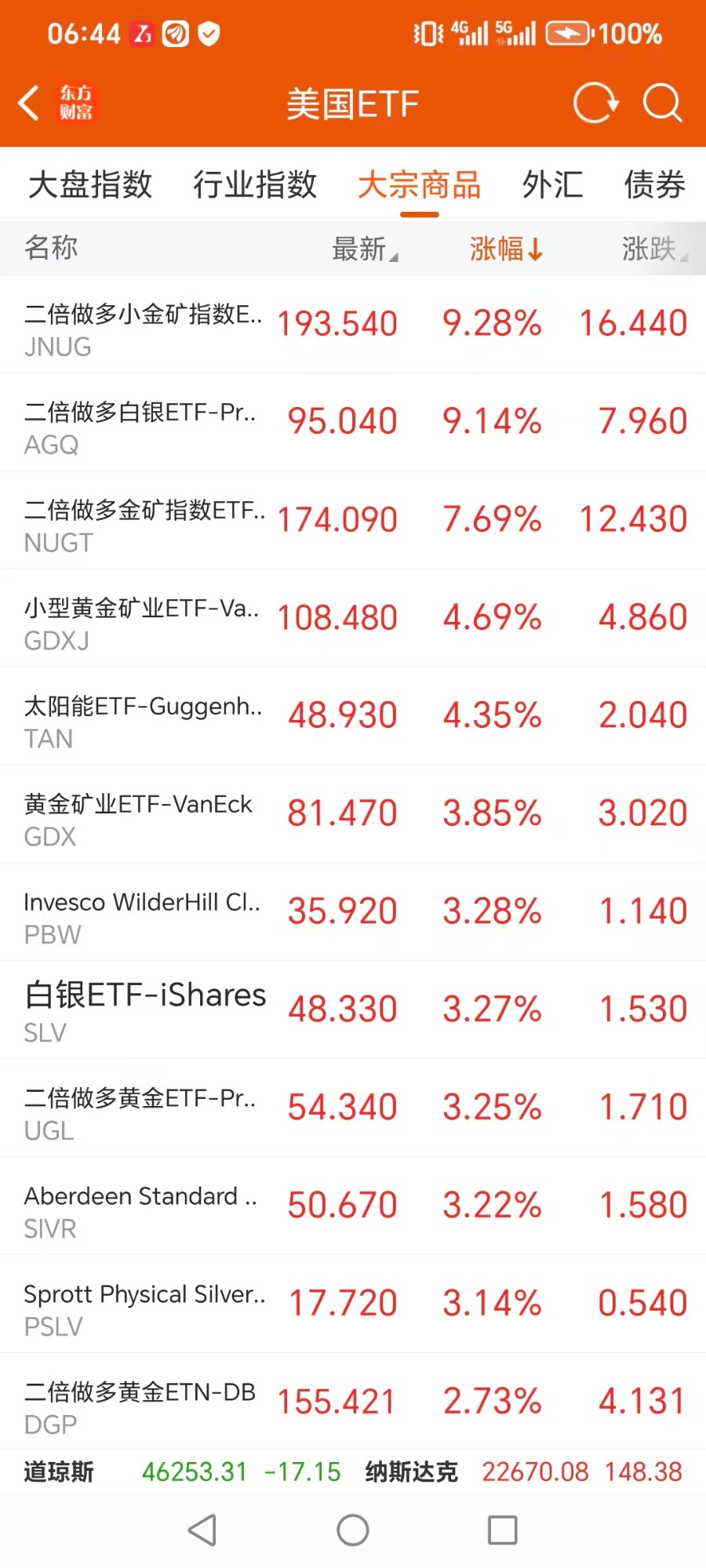
Task: Open the GDX gold miners row
Action: (x=353, y=814)
